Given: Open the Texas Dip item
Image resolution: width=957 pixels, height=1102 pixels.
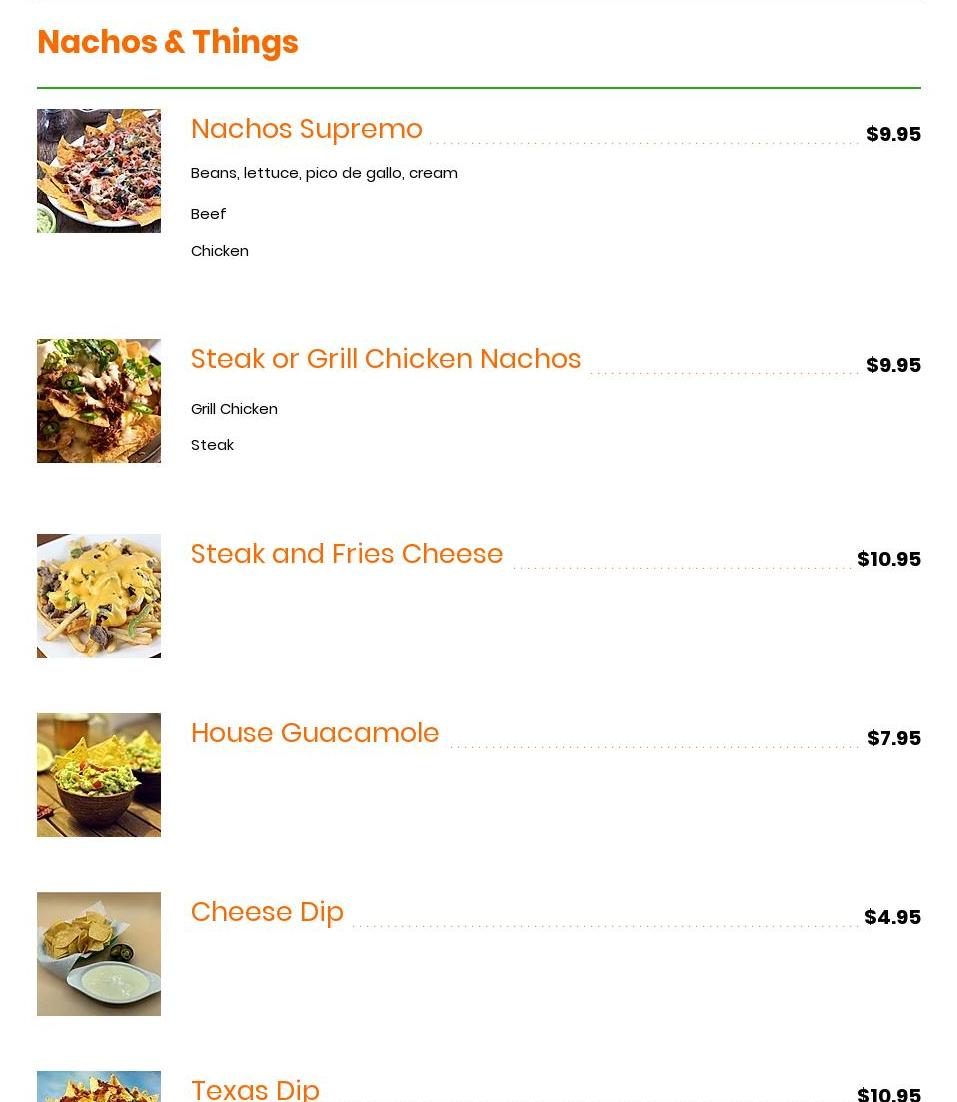Looking at the screenshot, I should tap(255, 1088).
